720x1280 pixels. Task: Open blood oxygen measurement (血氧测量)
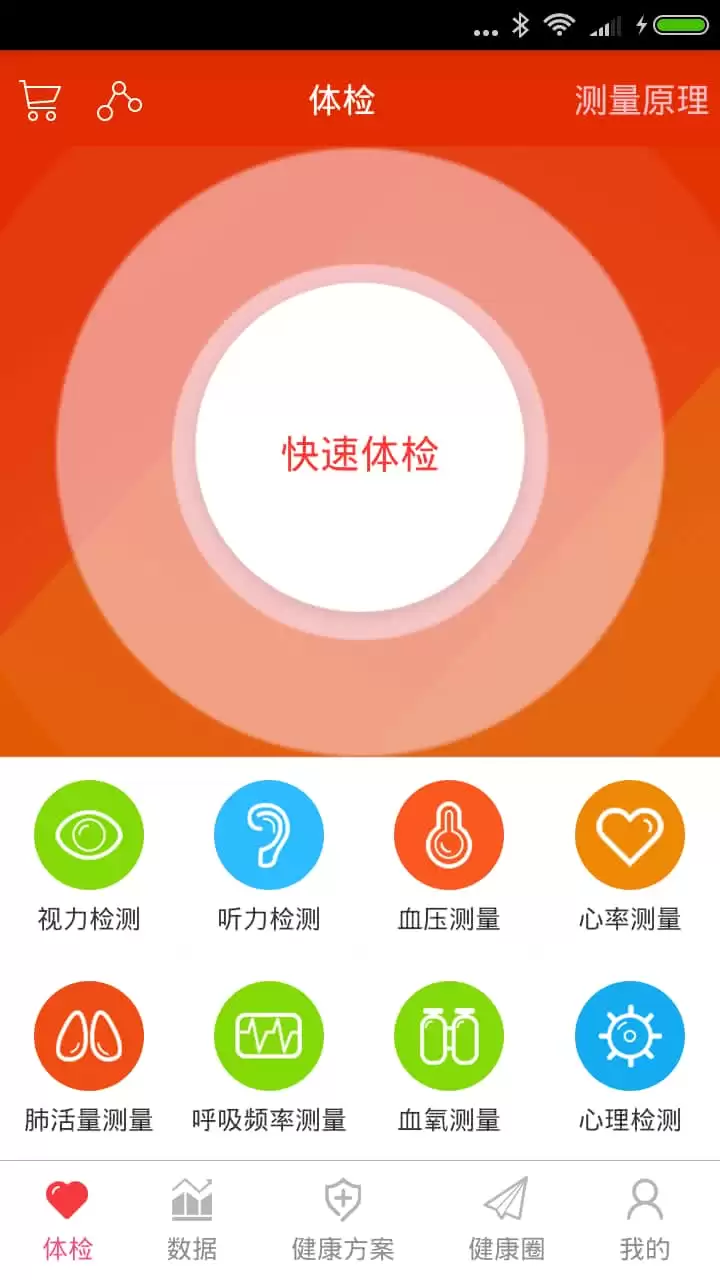point(449,1034)
